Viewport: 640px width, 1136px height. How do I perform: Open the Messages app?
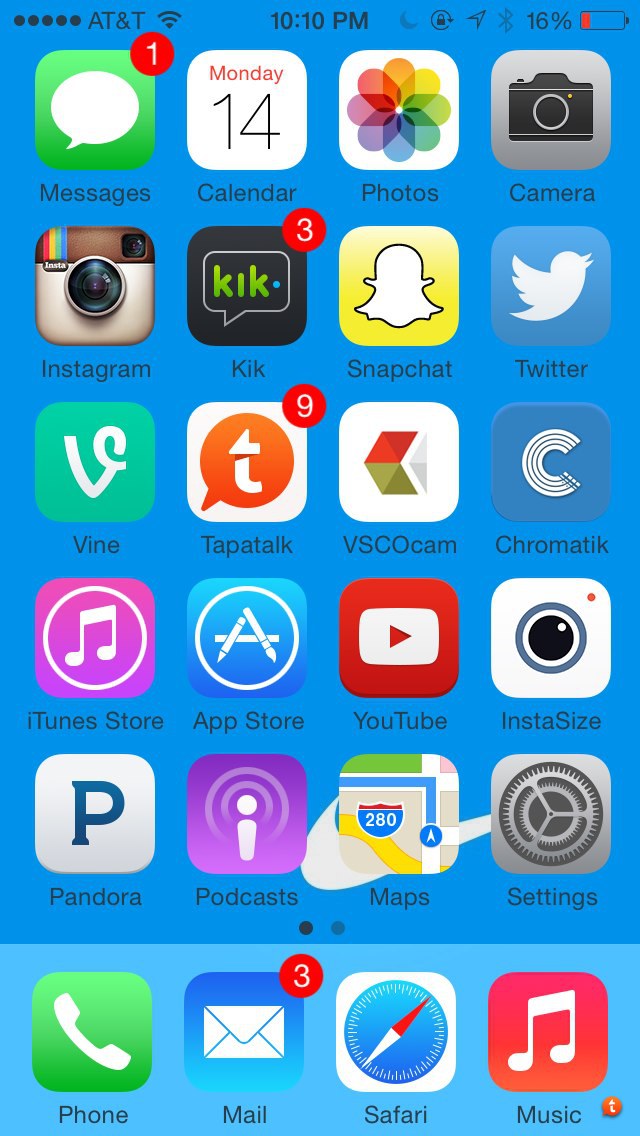click(95, 110)
